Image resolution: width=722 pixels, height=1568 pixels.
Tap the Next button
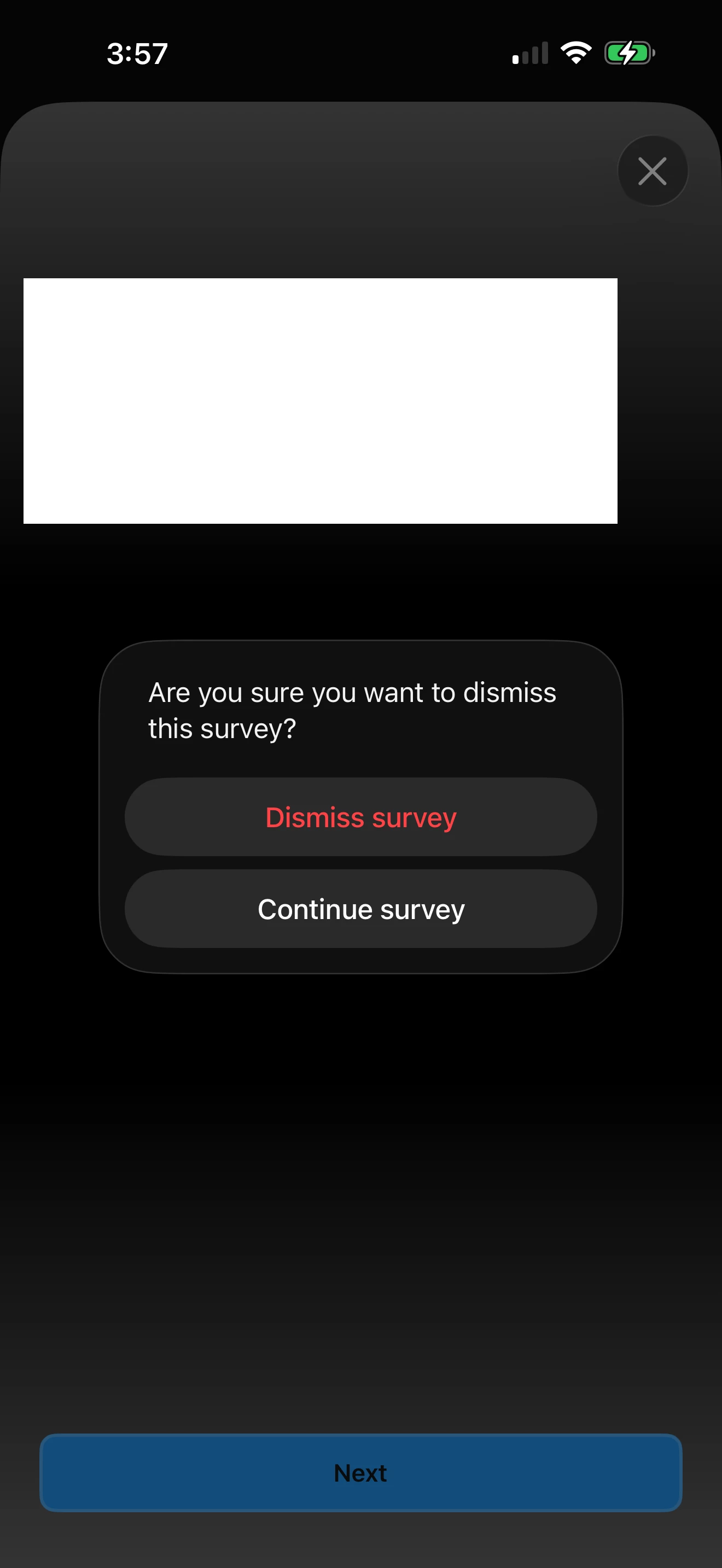(360, 1472)
